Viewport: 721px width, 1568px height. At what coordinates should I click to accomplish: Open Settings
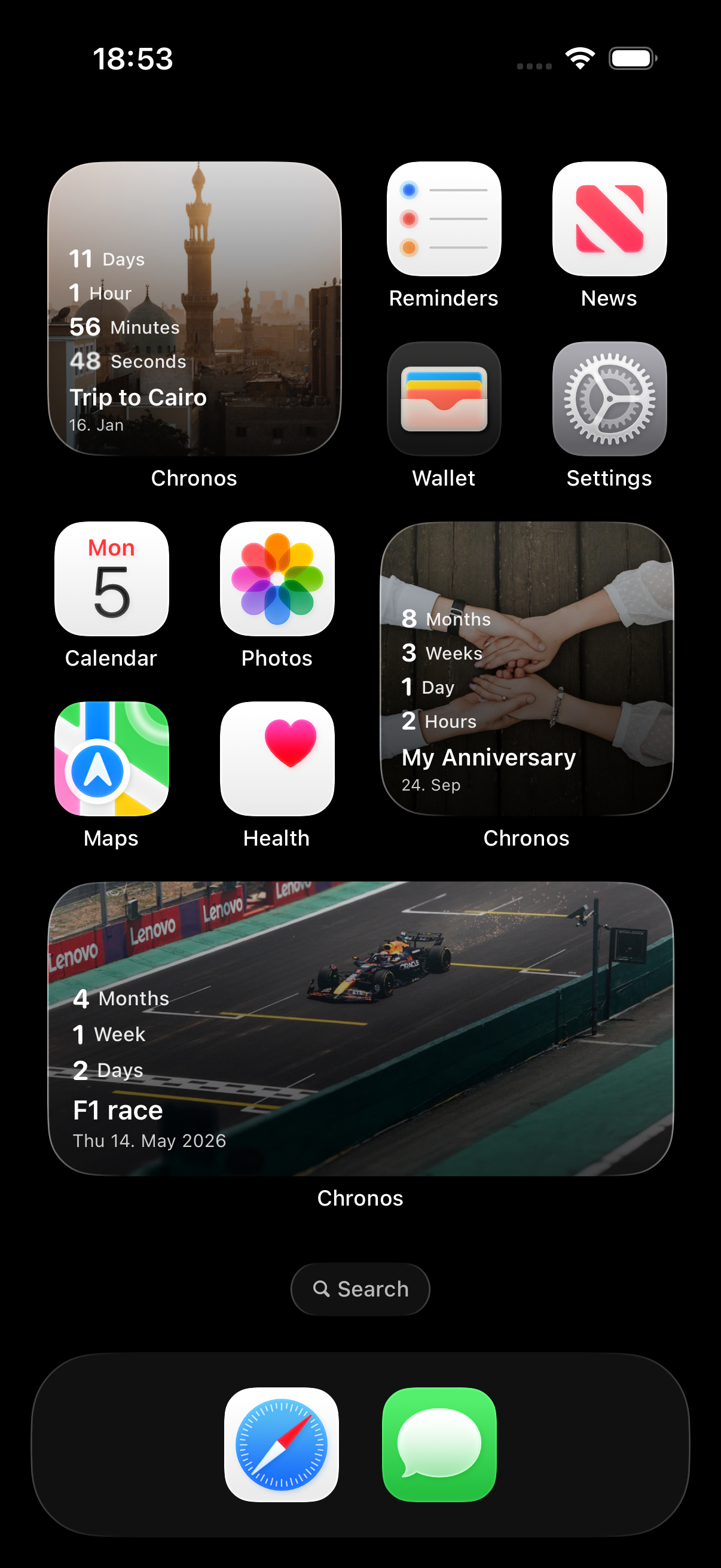point(609,399)
